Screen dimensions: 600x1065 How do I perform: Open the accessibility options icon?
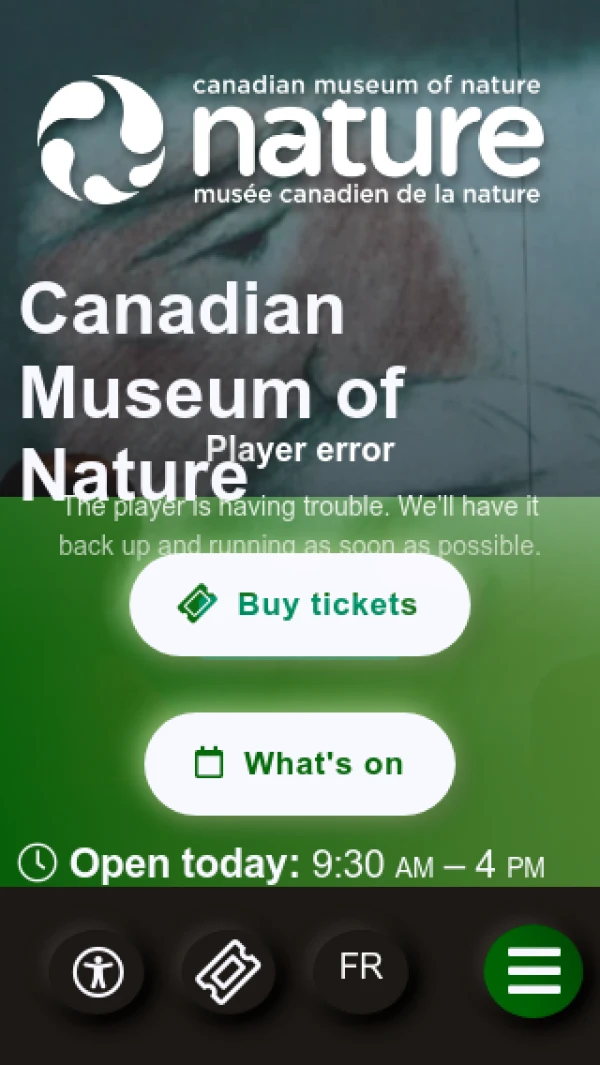click(x=97, y=971)
